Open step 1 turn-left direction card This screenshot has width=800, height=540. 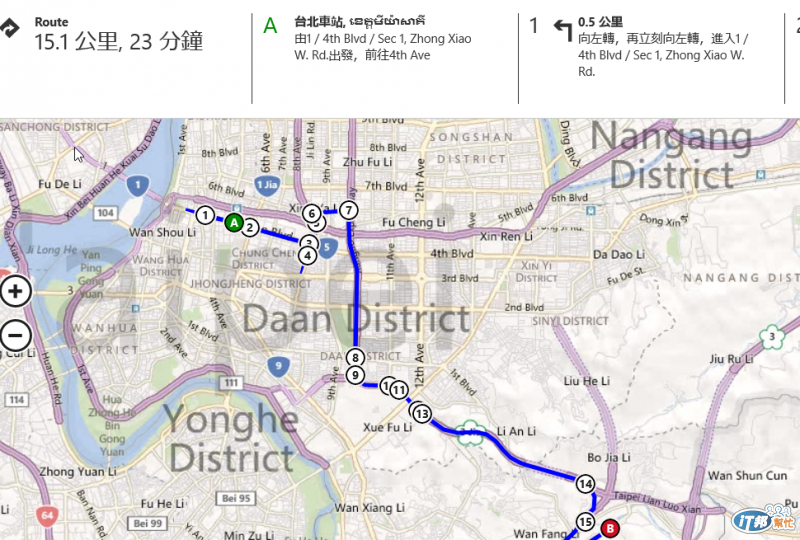650,47
